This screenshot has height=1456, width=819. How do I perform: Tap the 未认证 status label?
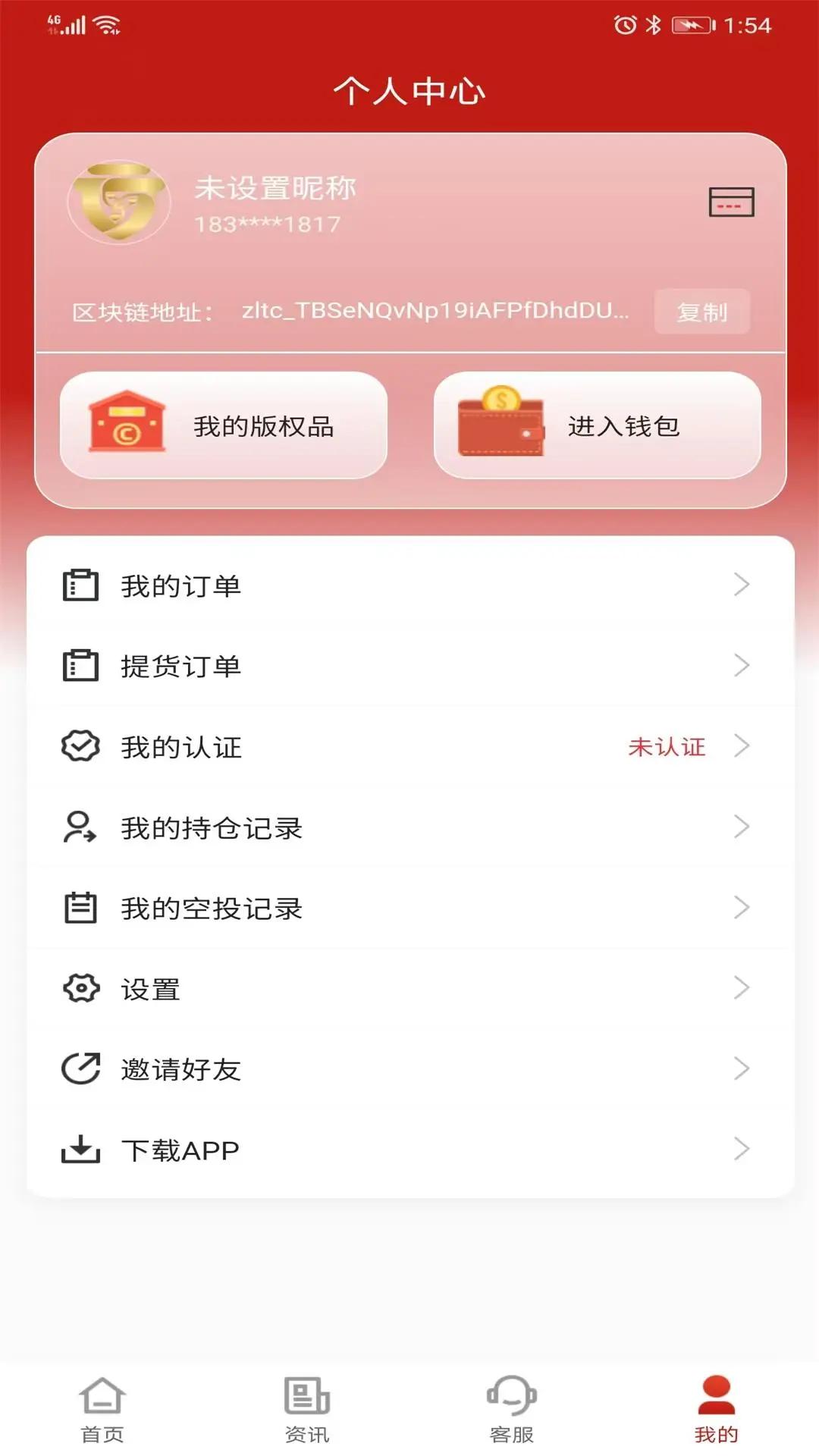[667, 748]
